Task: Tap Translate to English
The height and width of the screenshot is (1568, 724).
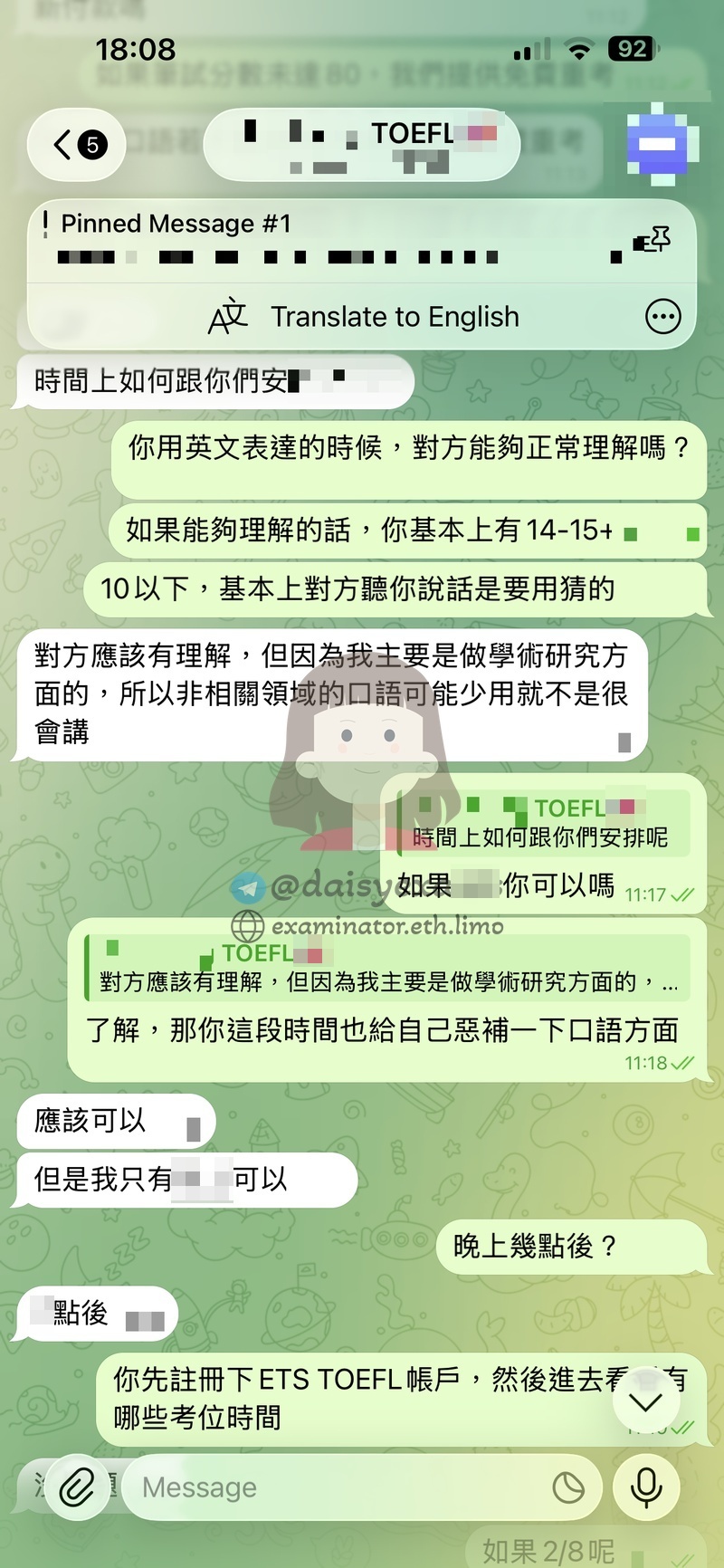Action: coord(364,317)
